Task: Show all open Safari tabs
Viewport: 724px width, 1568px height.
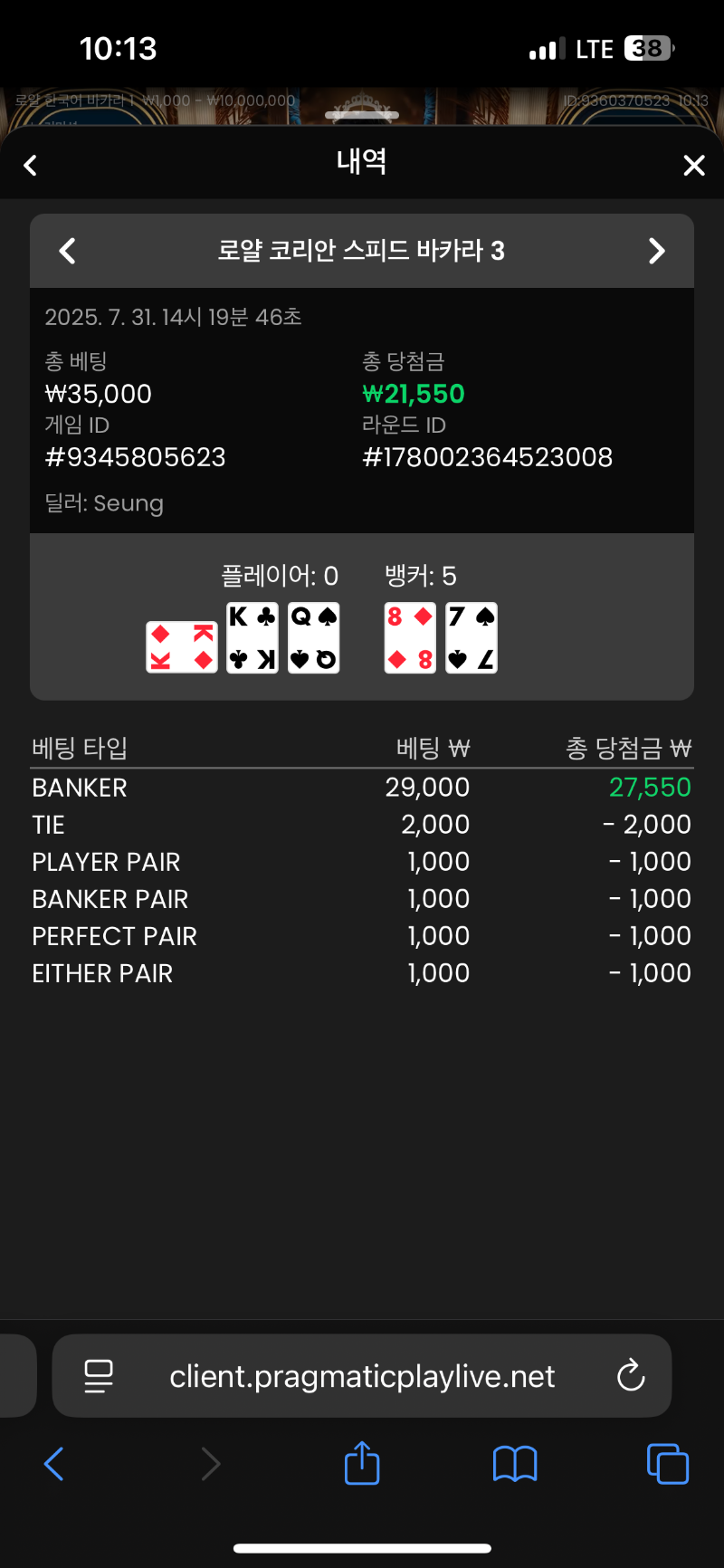Action: coord(668,1463)
